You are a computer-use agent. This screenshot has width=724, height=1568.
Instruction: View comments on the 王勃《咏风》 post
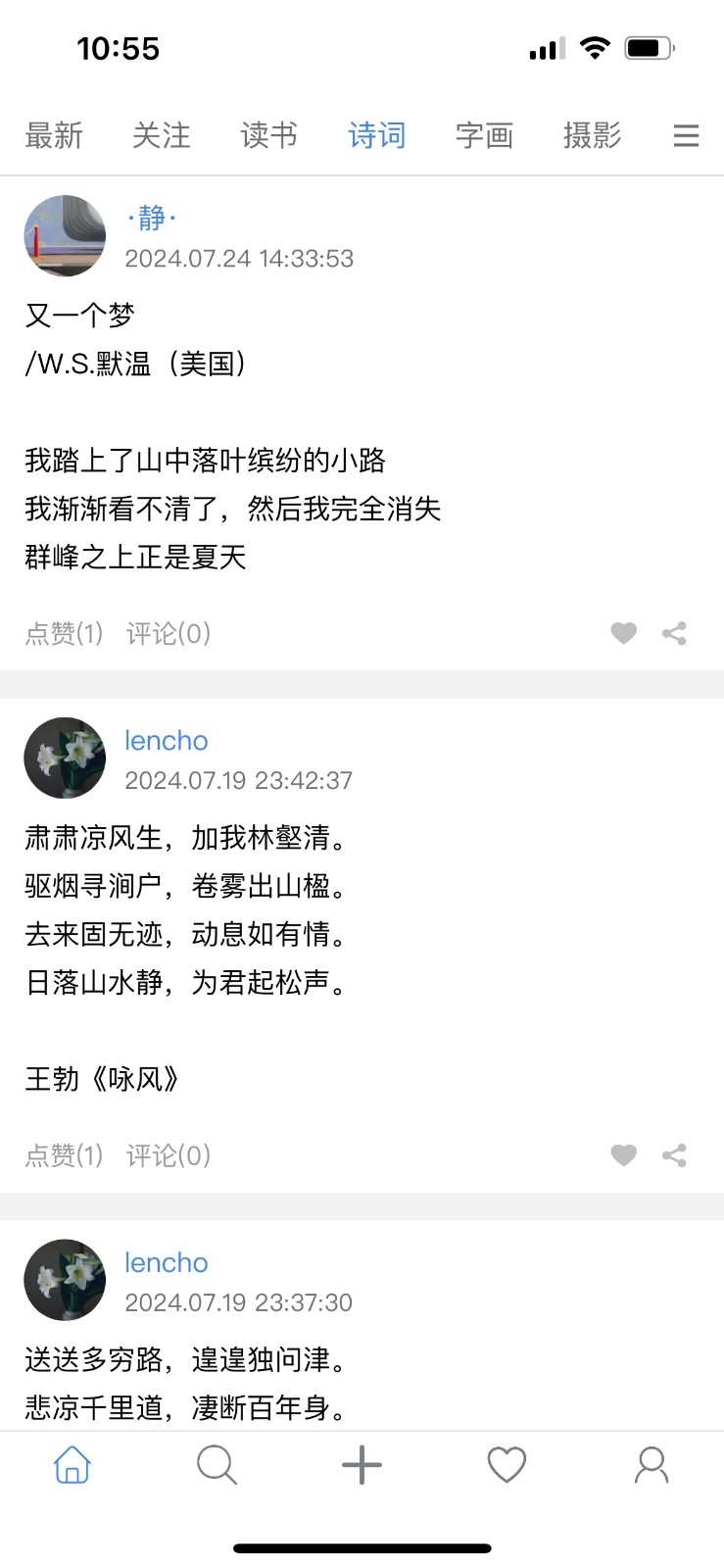coord(169,1155)
